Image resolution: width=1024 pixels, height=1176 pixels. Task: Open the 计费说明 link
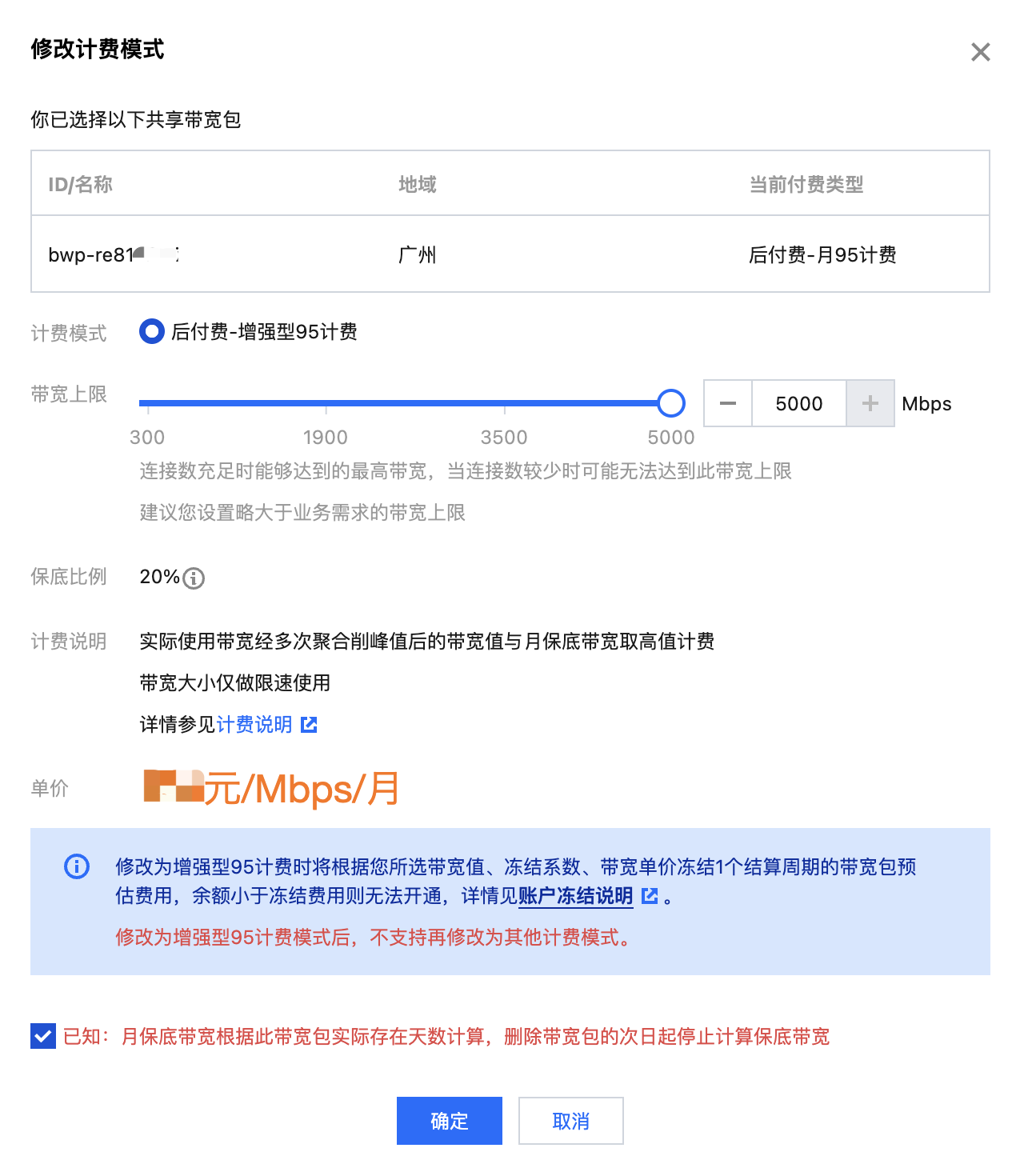(x=254, y=725)
